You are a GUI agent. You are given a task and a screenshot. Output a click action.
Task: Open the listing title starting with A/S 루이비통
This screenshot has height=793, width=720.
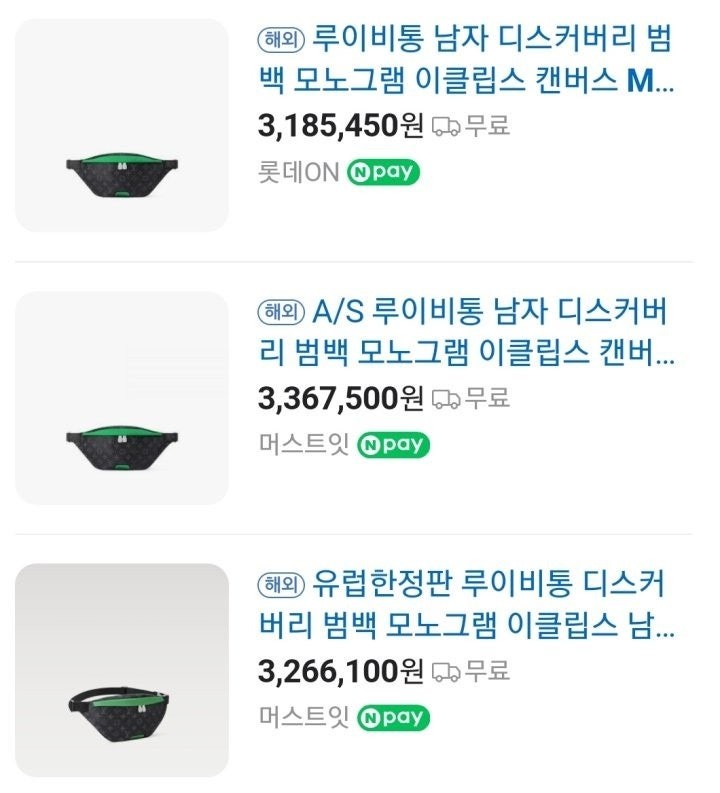click(x=466, y=333)
